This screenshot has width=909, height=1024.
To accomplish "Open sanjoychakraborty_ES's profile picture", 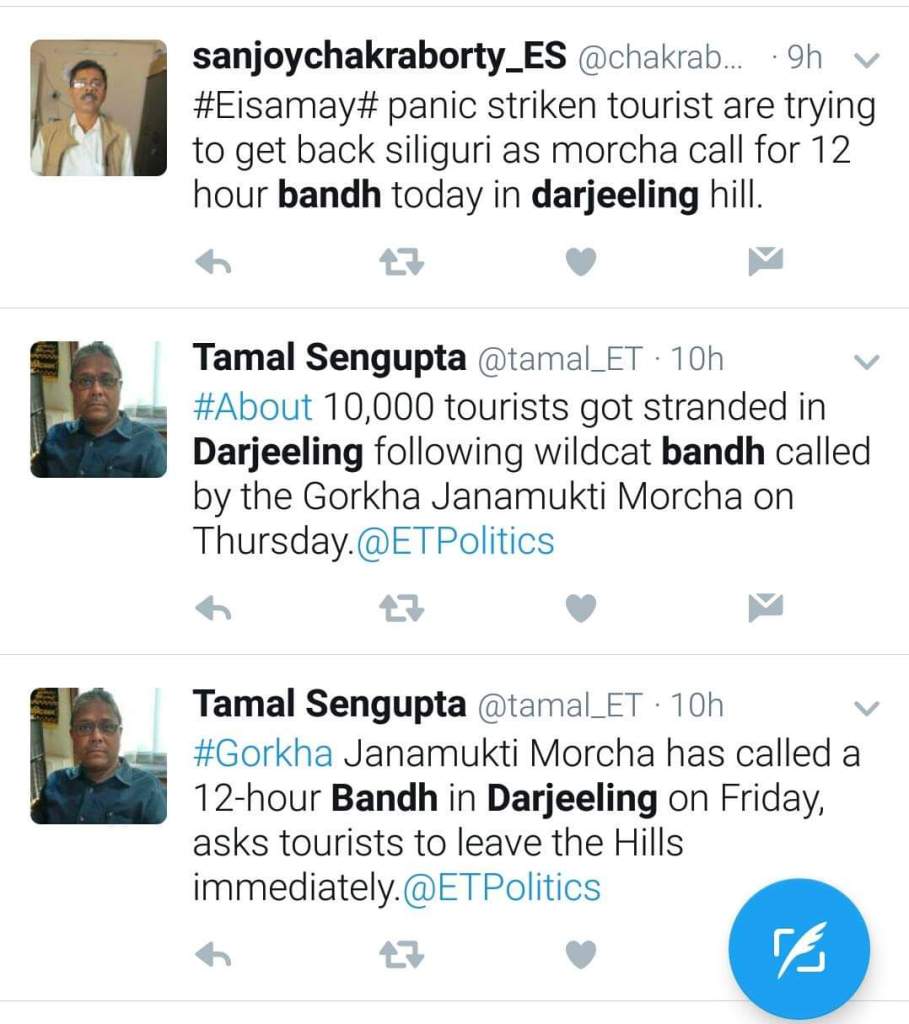I will coord(98,108).
